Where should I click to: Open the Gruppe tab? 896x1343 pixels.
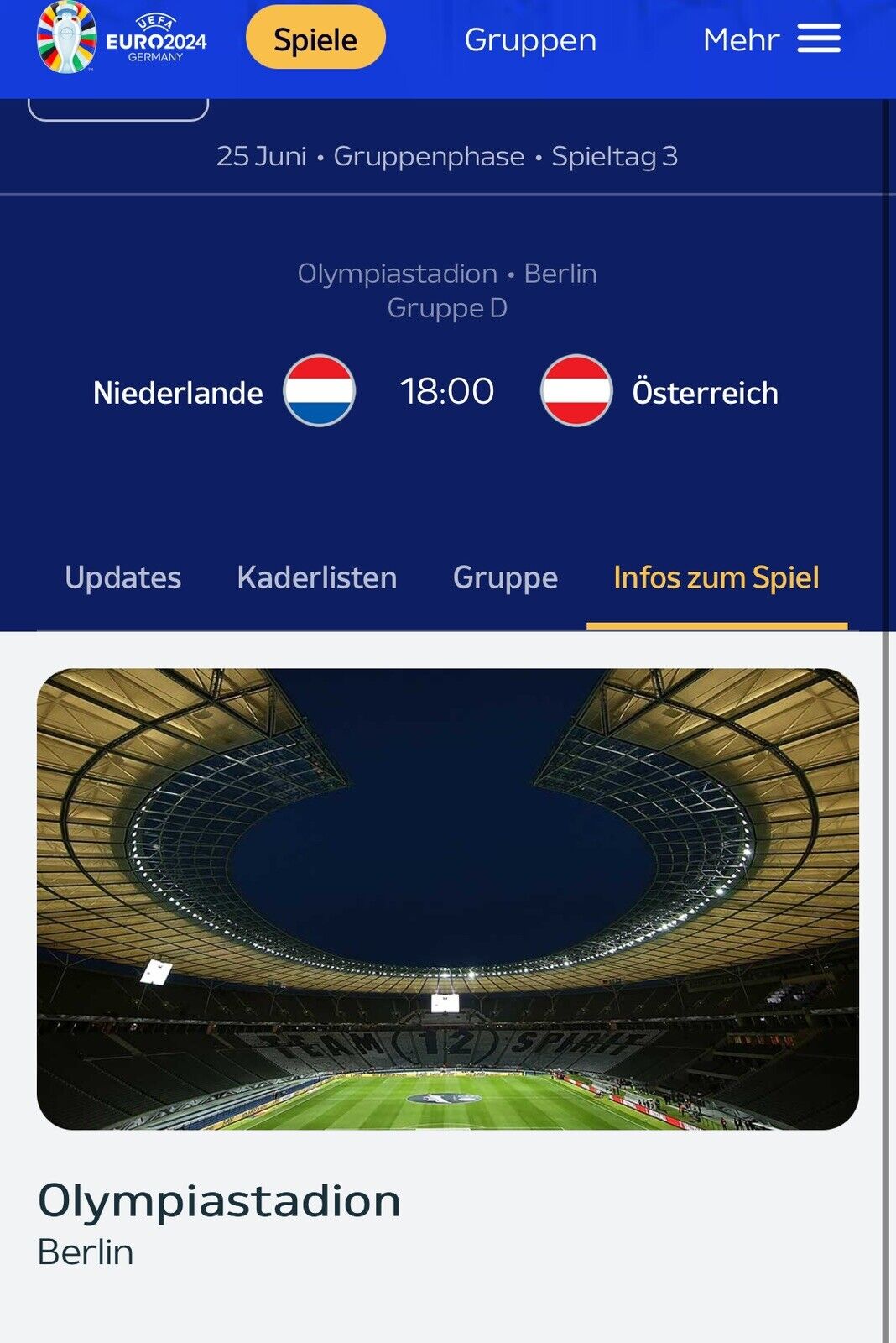(x=505, y=577)
